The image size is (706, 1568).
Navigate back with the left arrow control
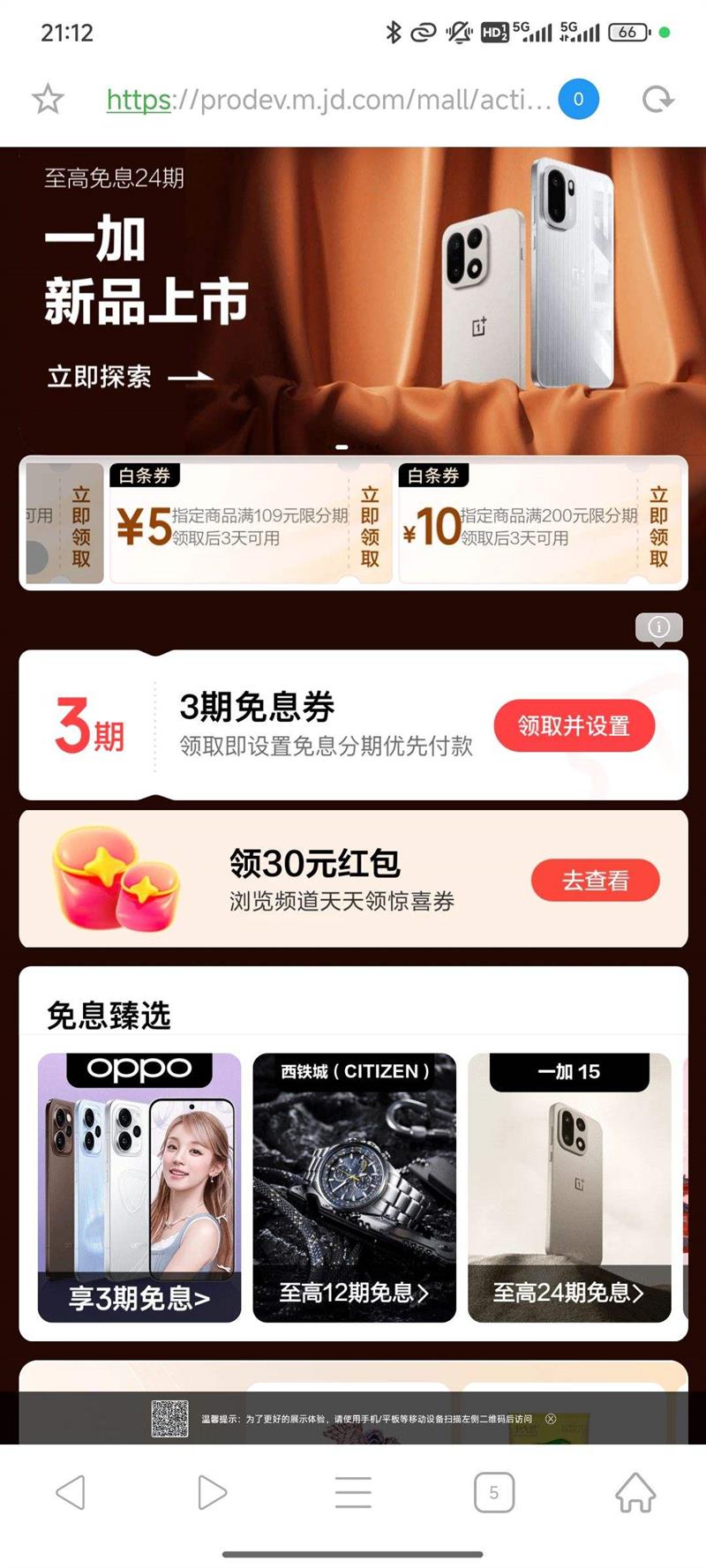[72, 1491]
